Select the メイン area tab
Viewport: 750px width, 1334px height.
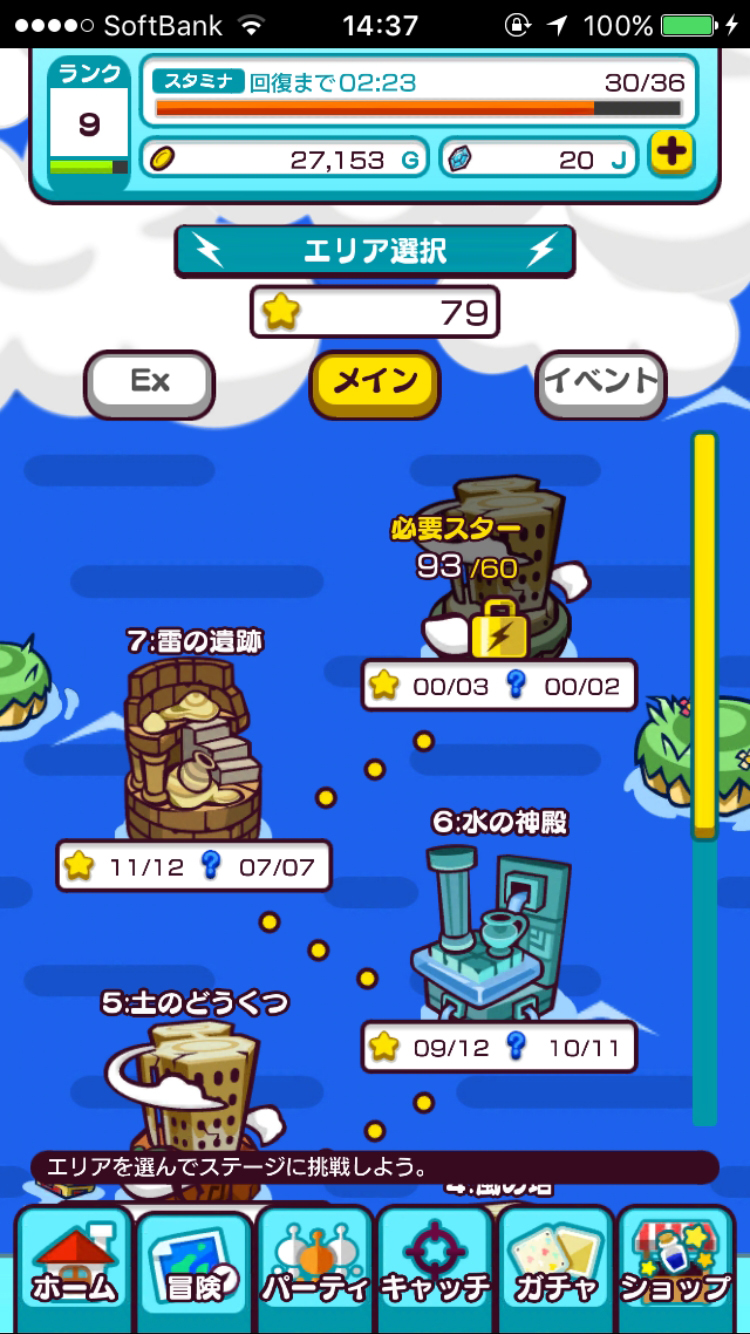point(375,382)
